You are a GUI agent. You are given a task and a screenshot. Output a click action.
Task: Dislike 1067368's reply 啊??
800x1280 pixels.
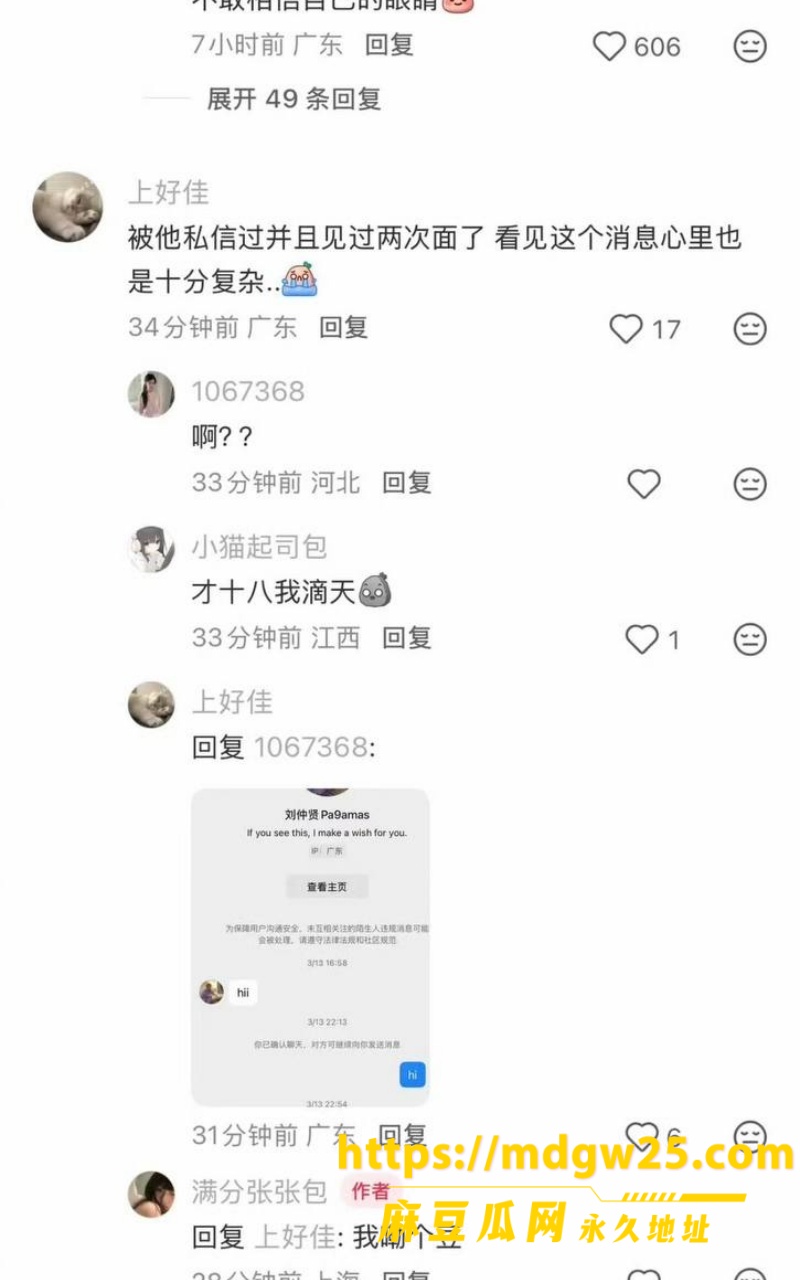[x=750, y=484]
